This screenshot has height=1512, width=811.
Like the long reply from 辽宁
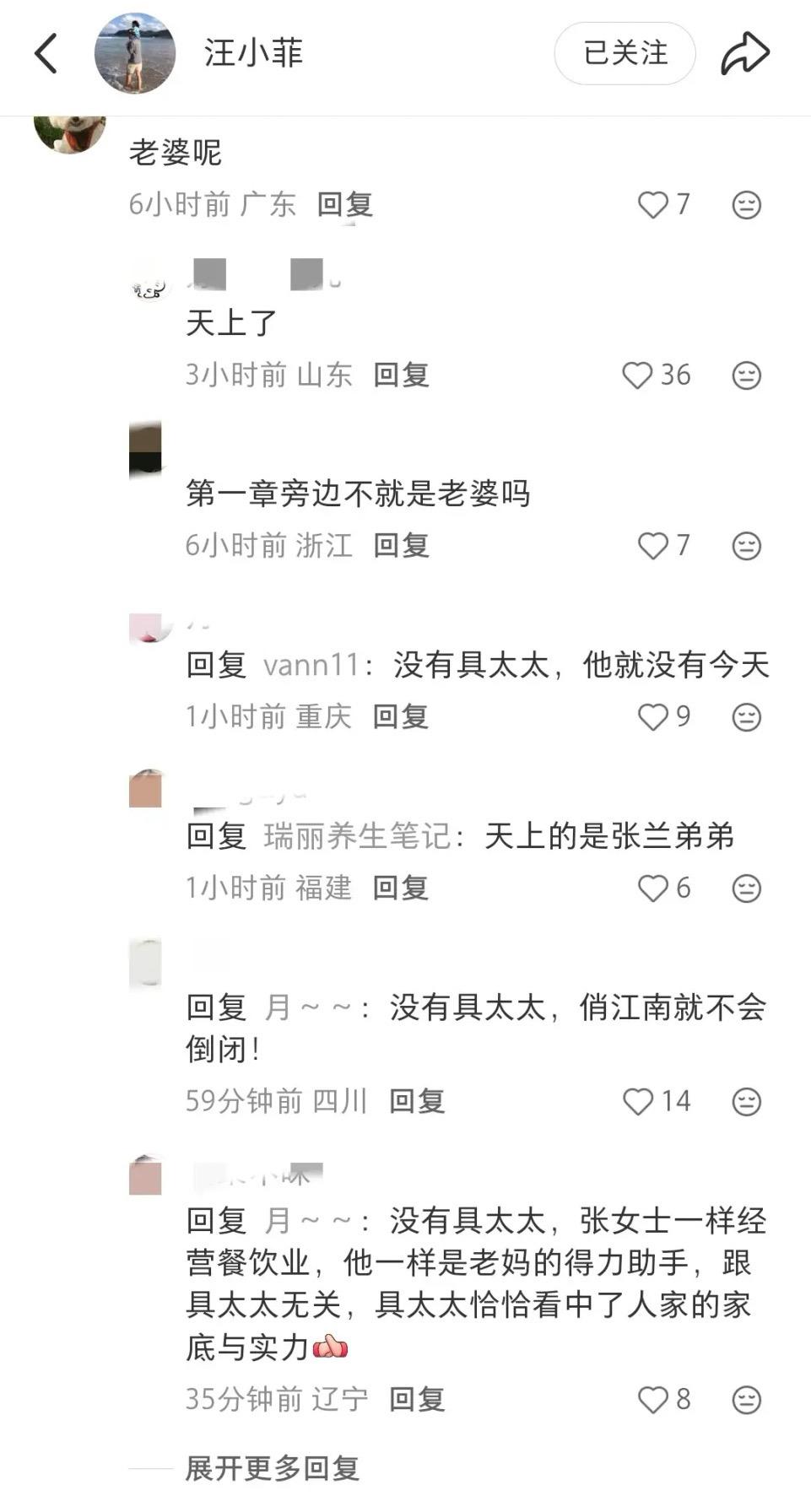click(653, 1400)
